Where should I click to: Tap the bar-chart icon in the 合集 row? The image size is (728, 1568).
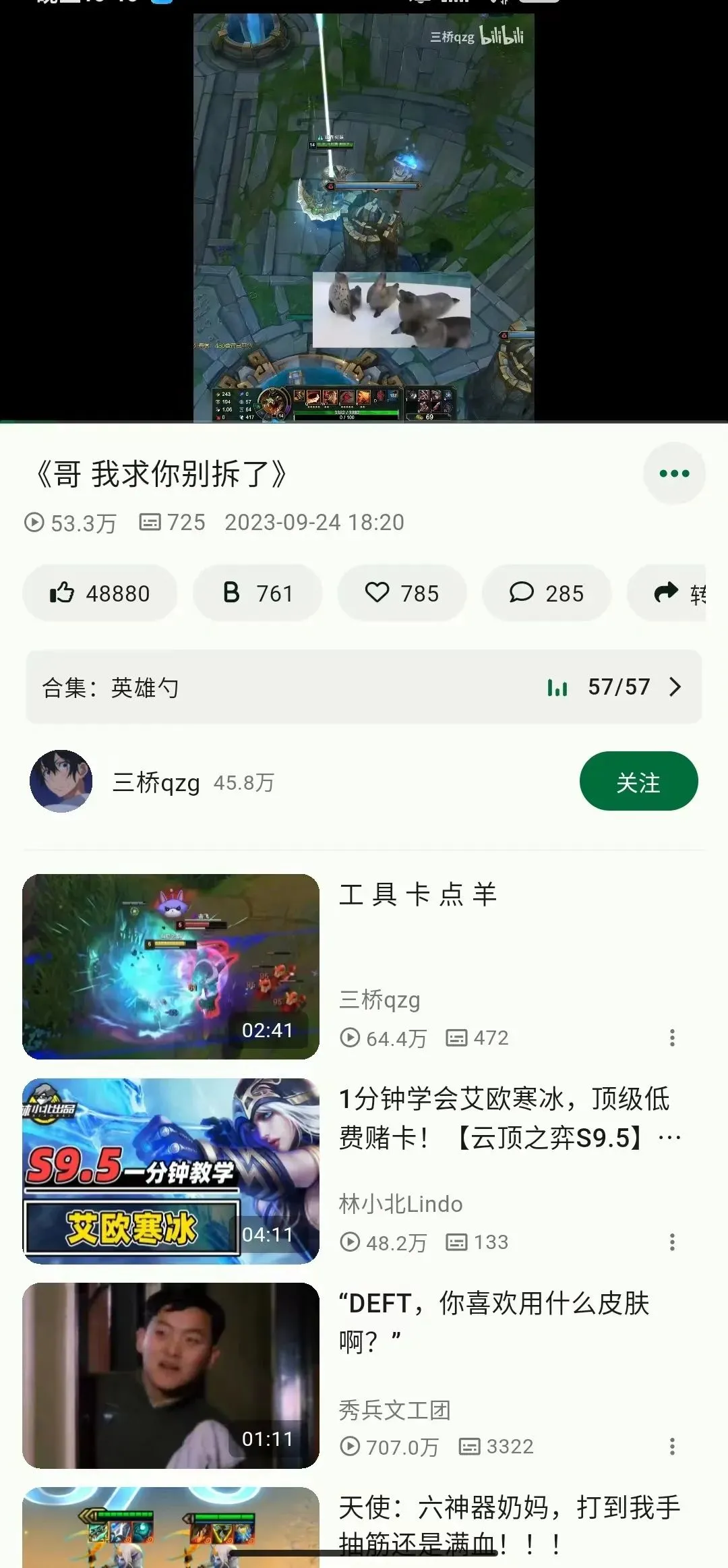pyautogui.click(x=557, y=687)
